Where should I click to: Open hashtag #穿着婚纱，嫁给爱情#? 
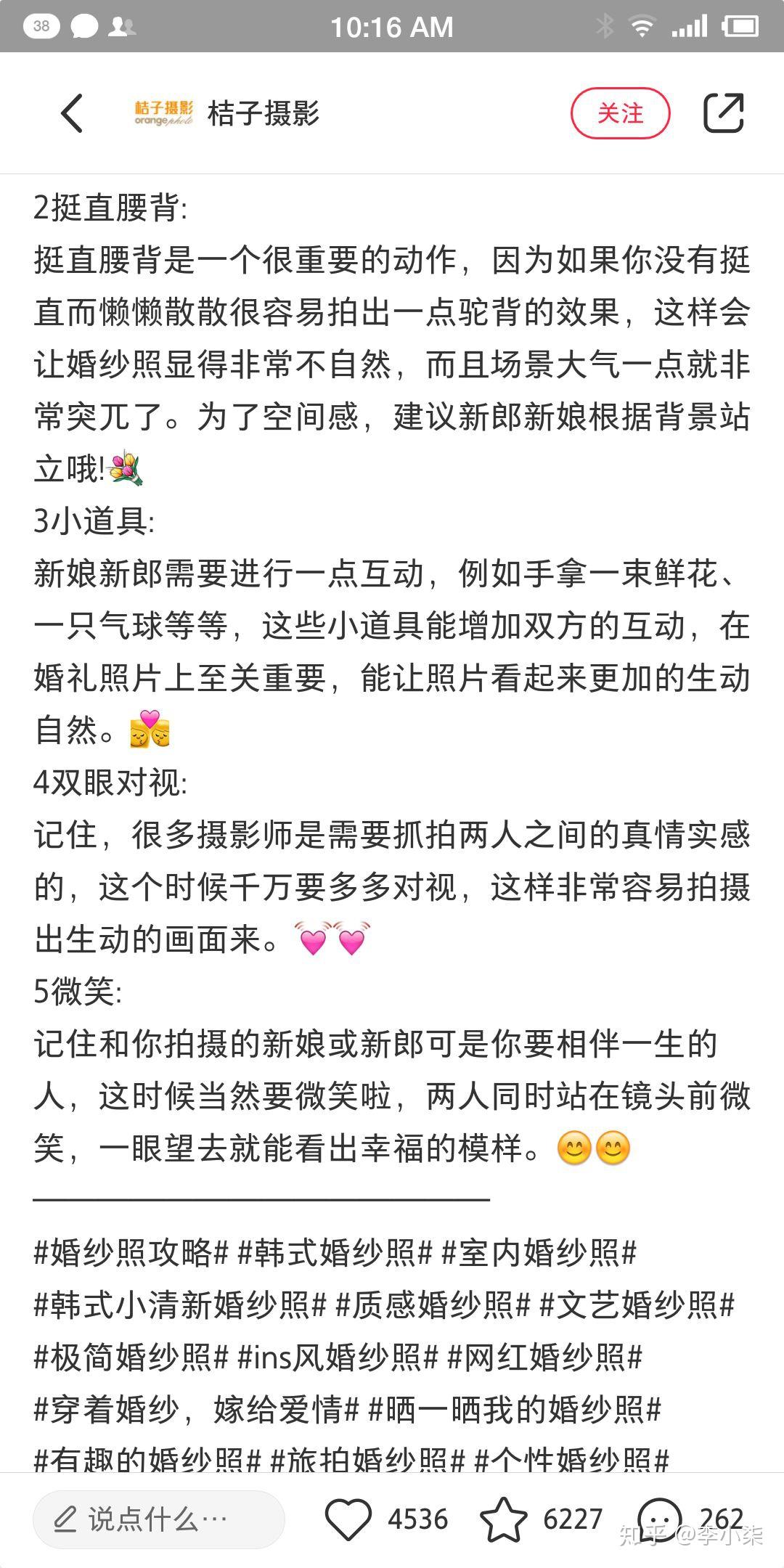197,1410
